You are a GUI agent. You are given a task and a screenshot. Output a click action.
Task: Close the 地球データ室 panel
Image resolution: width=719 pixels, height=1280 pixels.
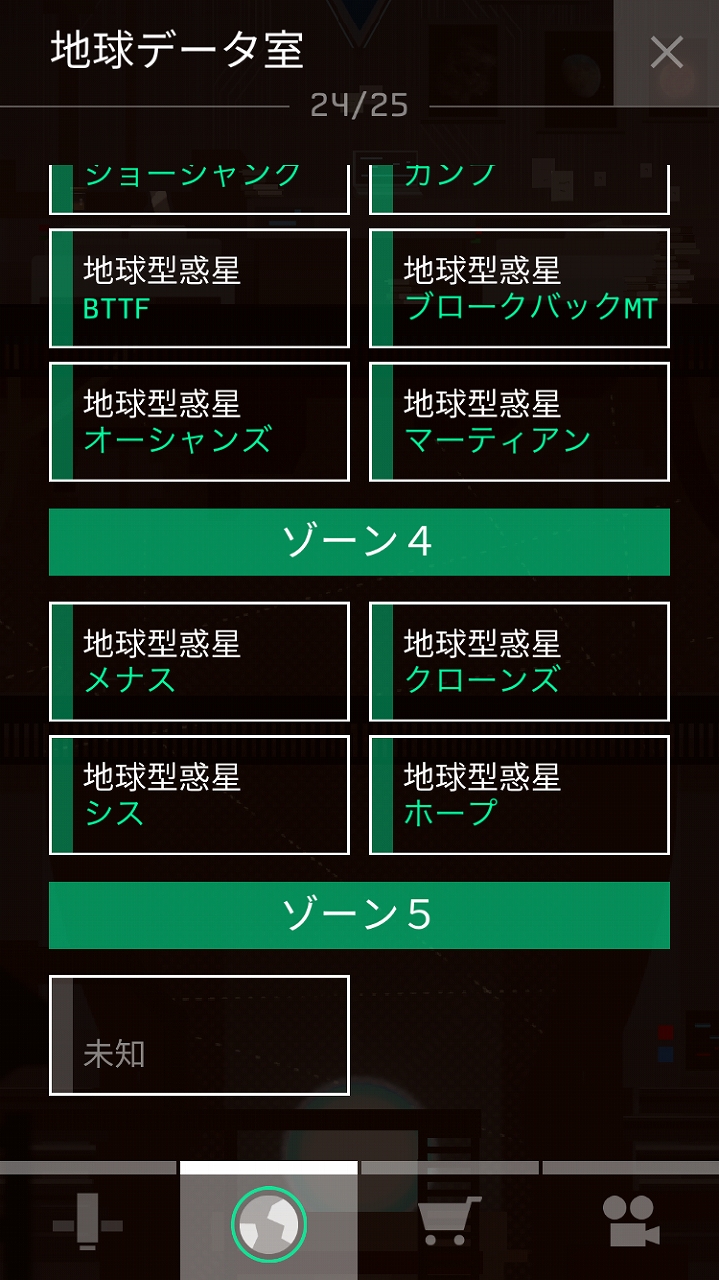[x=666, y=52]
